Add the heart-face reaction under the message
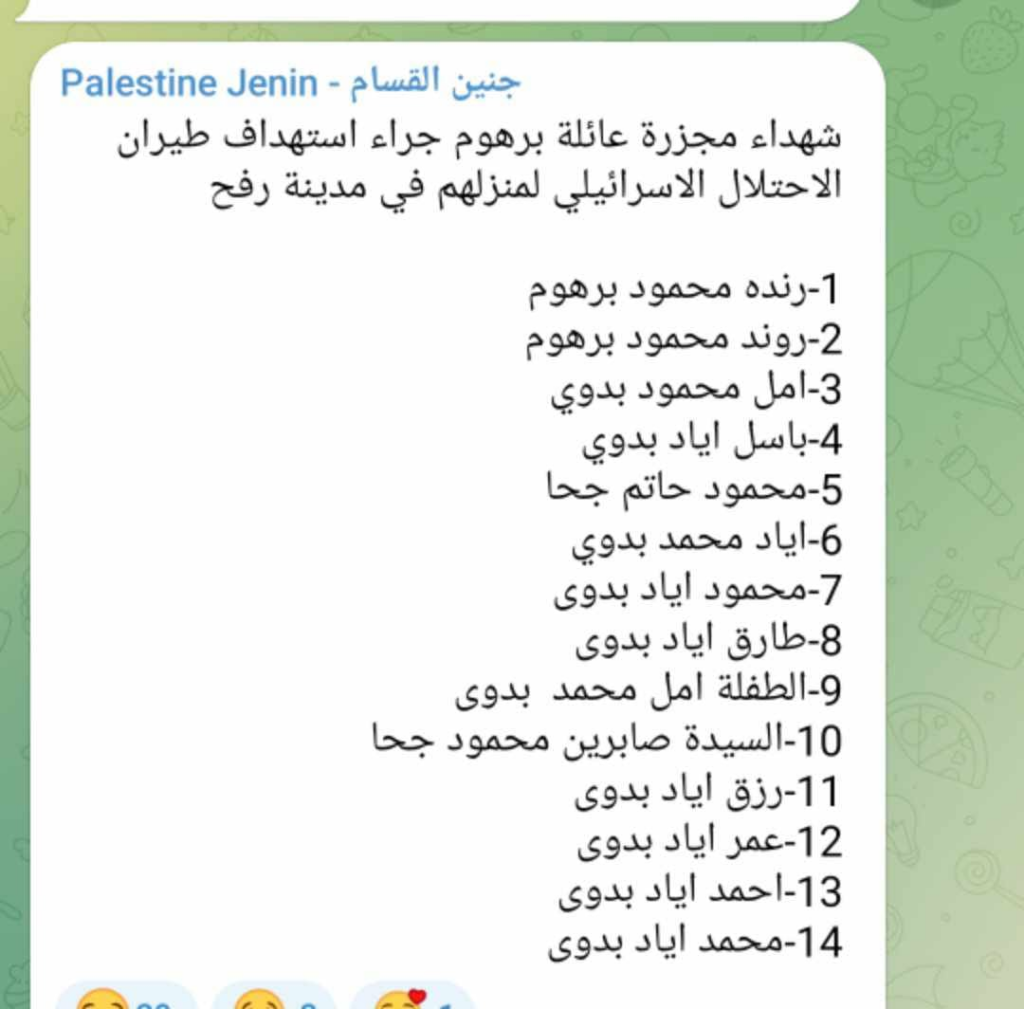 412,999
